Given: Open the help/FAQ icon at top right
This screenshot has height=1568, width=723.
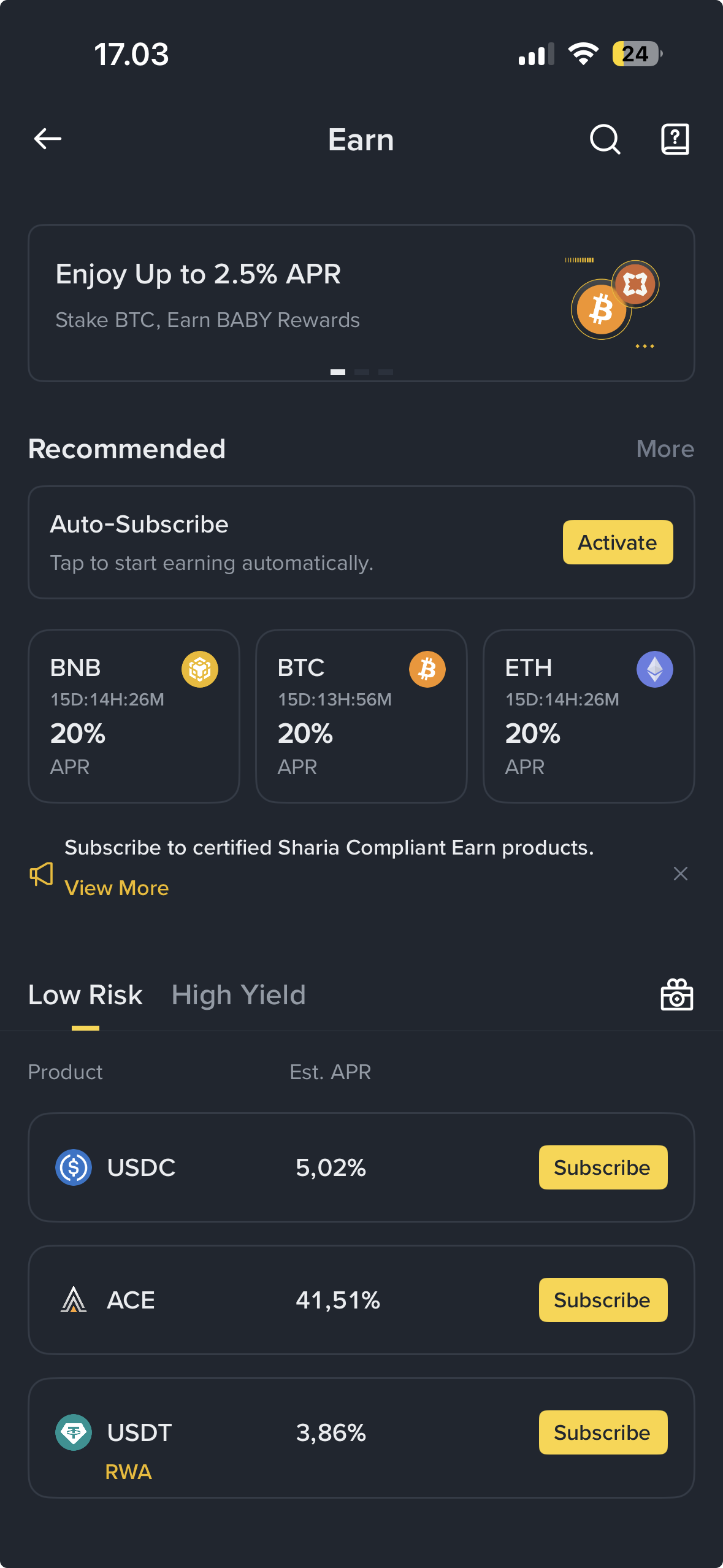Looking at the screenshot, I should (675, 139).
